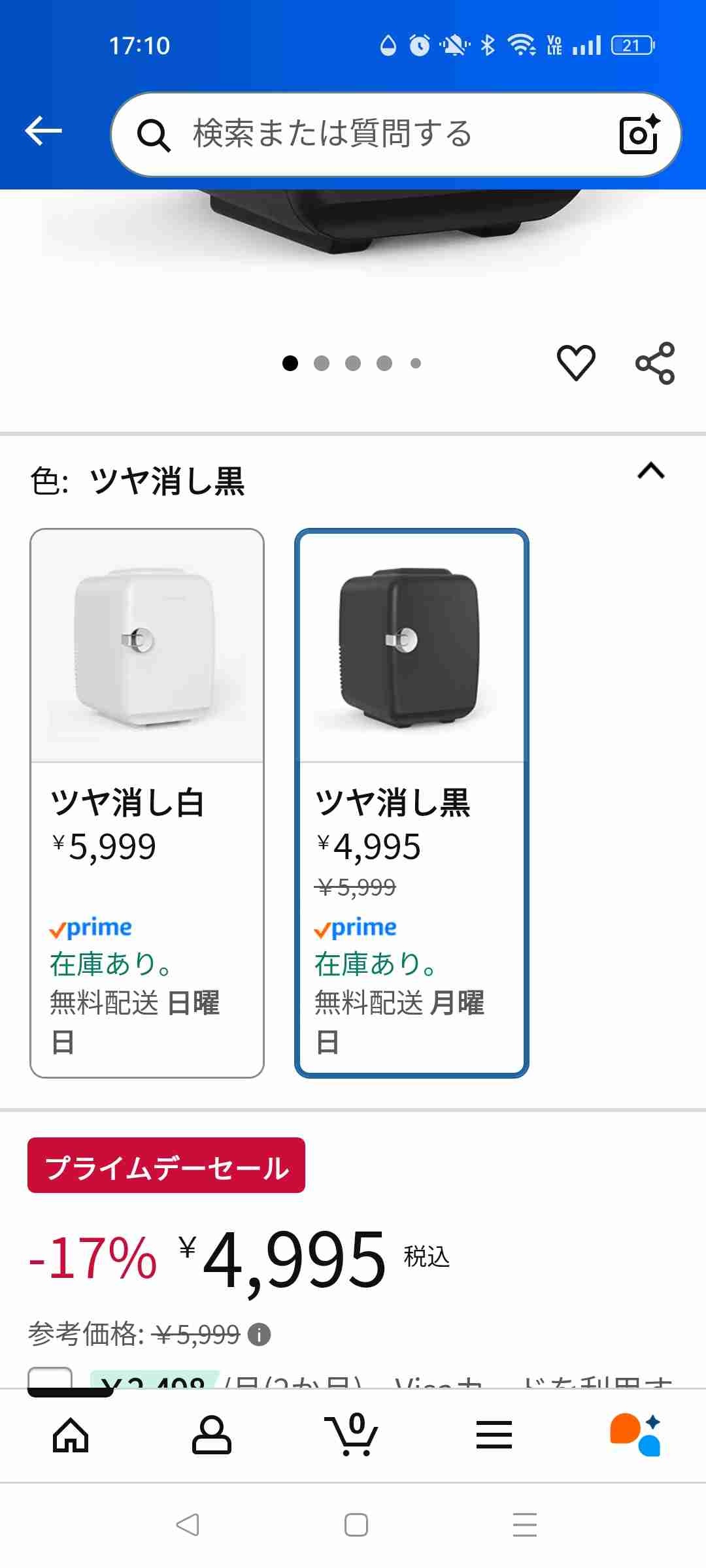
Task: Open the hamburger menu tab
Action: 494,1435
